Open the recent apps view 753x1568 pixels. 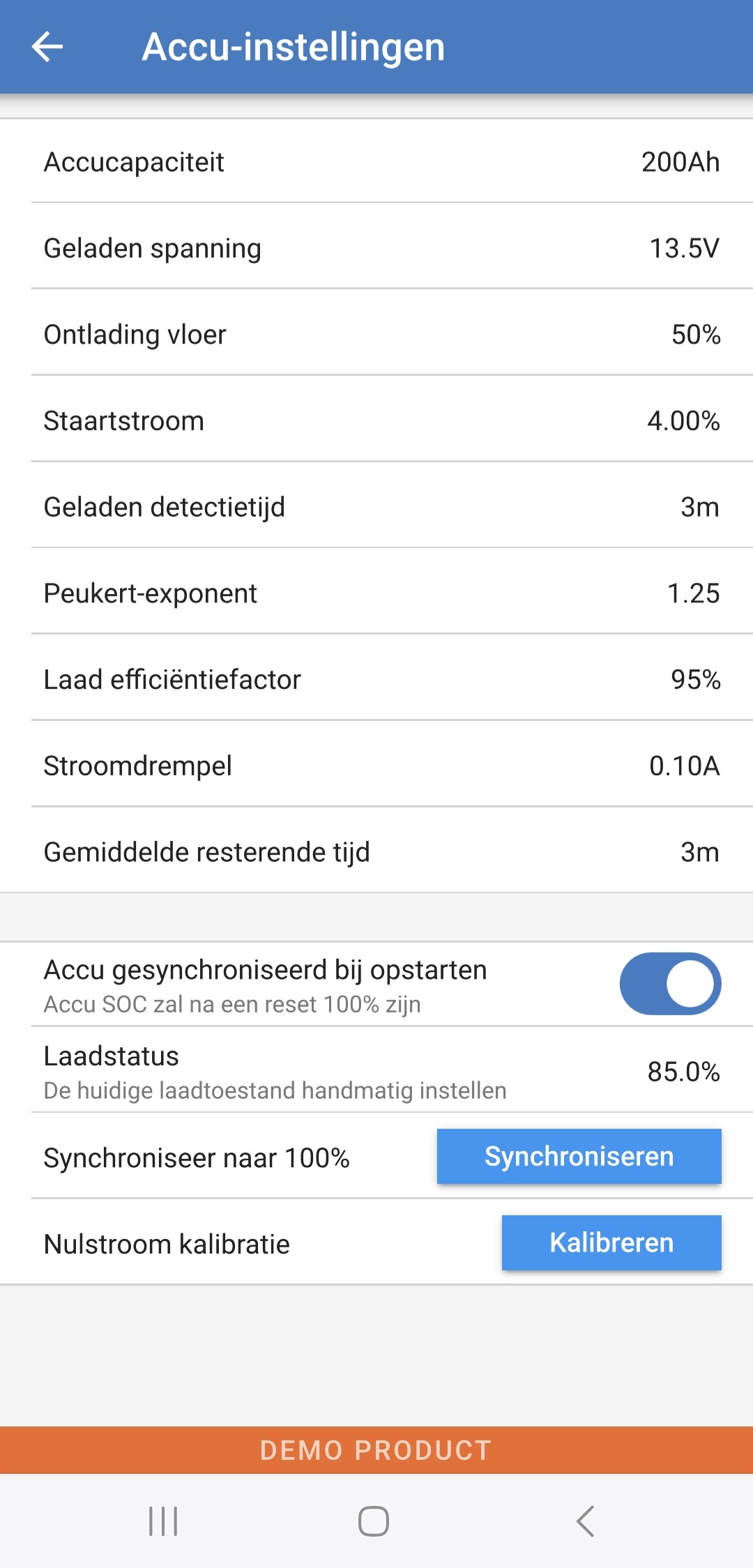pyautogui.click(x=163, y=1521)
